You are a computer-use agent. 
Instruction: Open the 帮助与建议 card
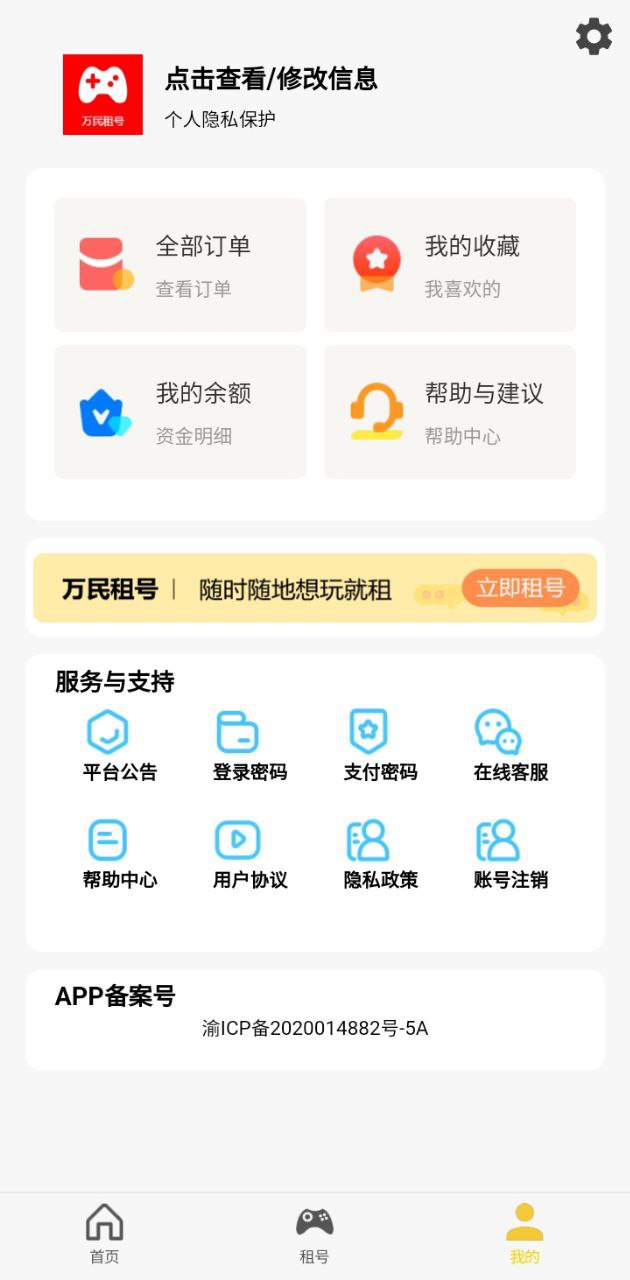(450, 412)
